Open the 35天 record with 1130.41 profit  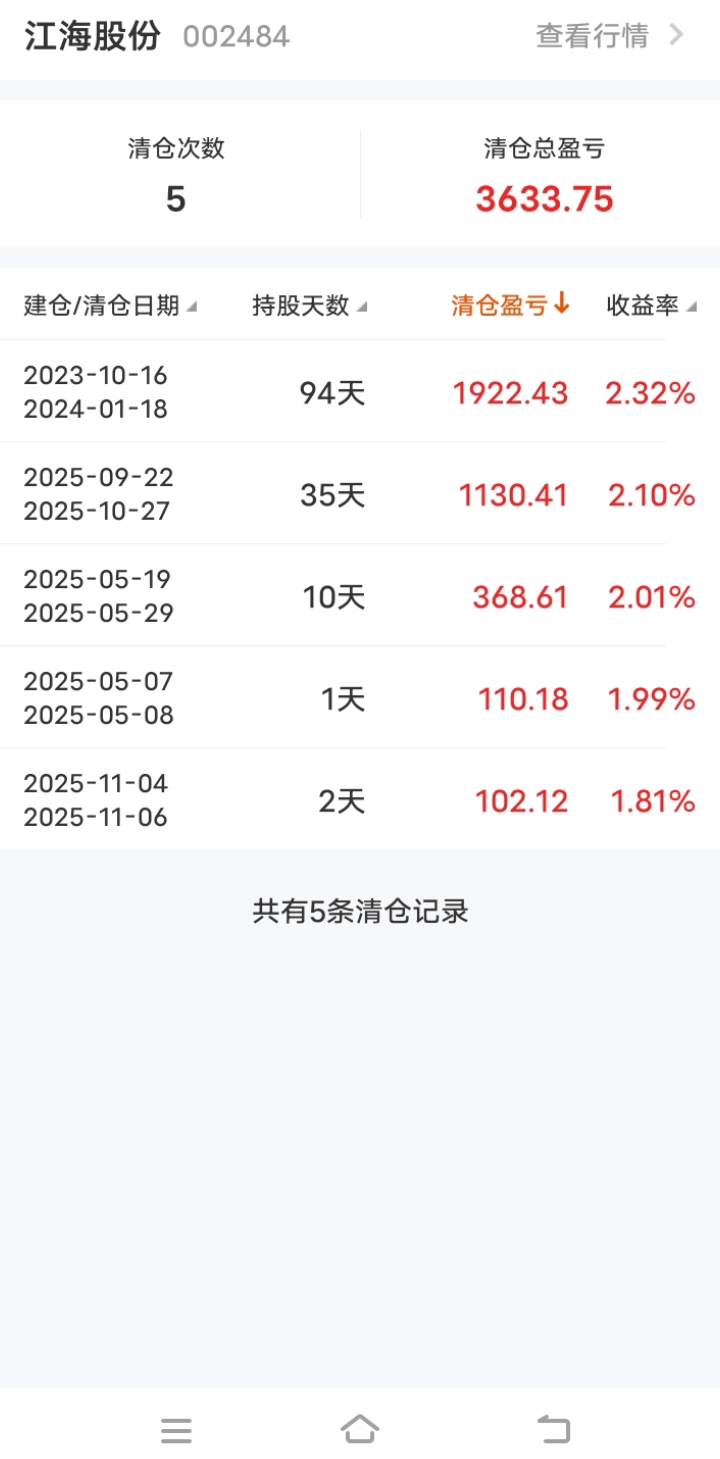360,494
